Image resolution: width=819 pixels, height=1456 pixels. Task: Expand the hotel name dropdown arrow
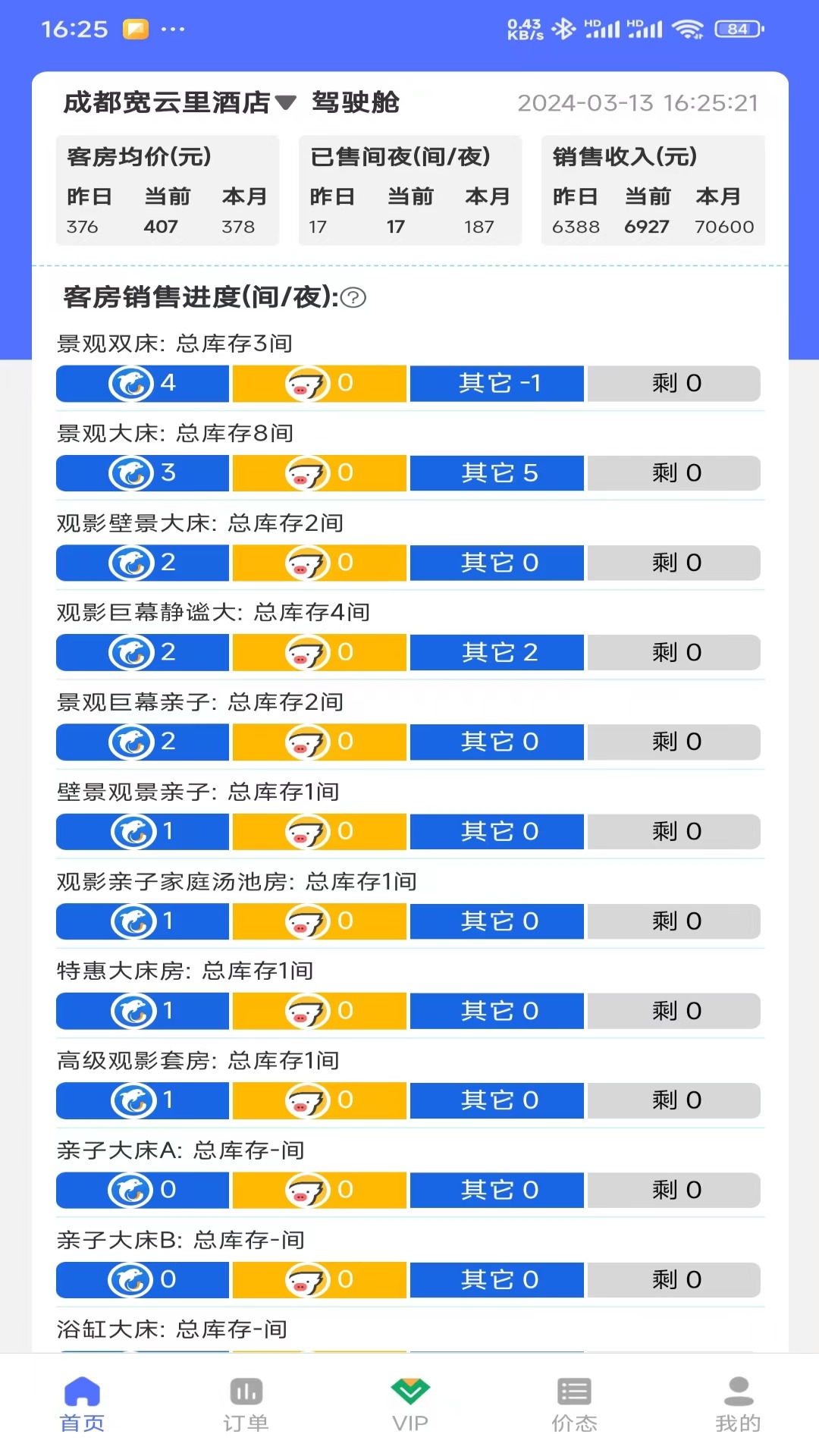point(286,105)
